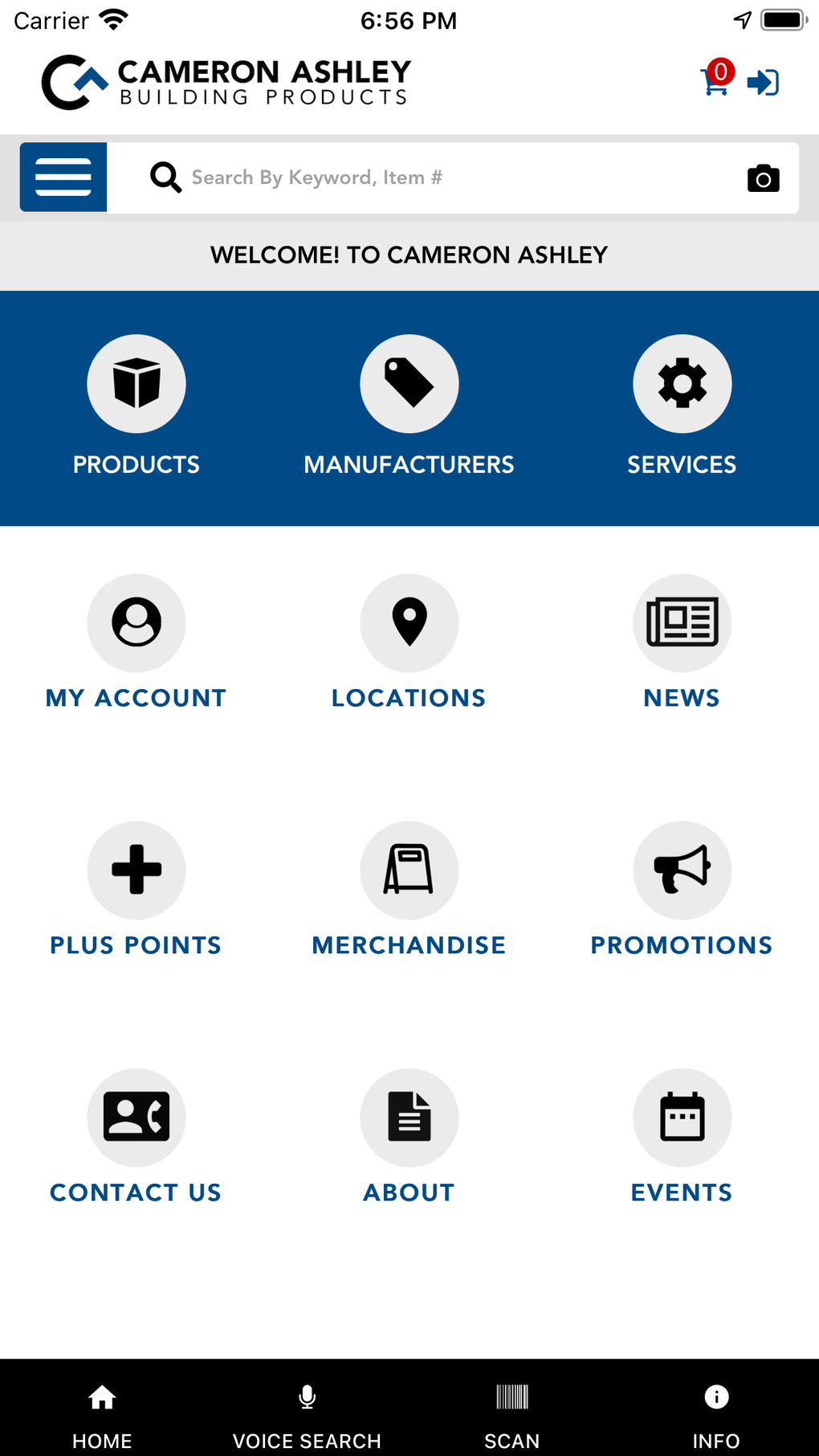This screenshot has height=1456, width=819.
Task: Open the hamburger drawer menu
Action: [x=63, y=177]
